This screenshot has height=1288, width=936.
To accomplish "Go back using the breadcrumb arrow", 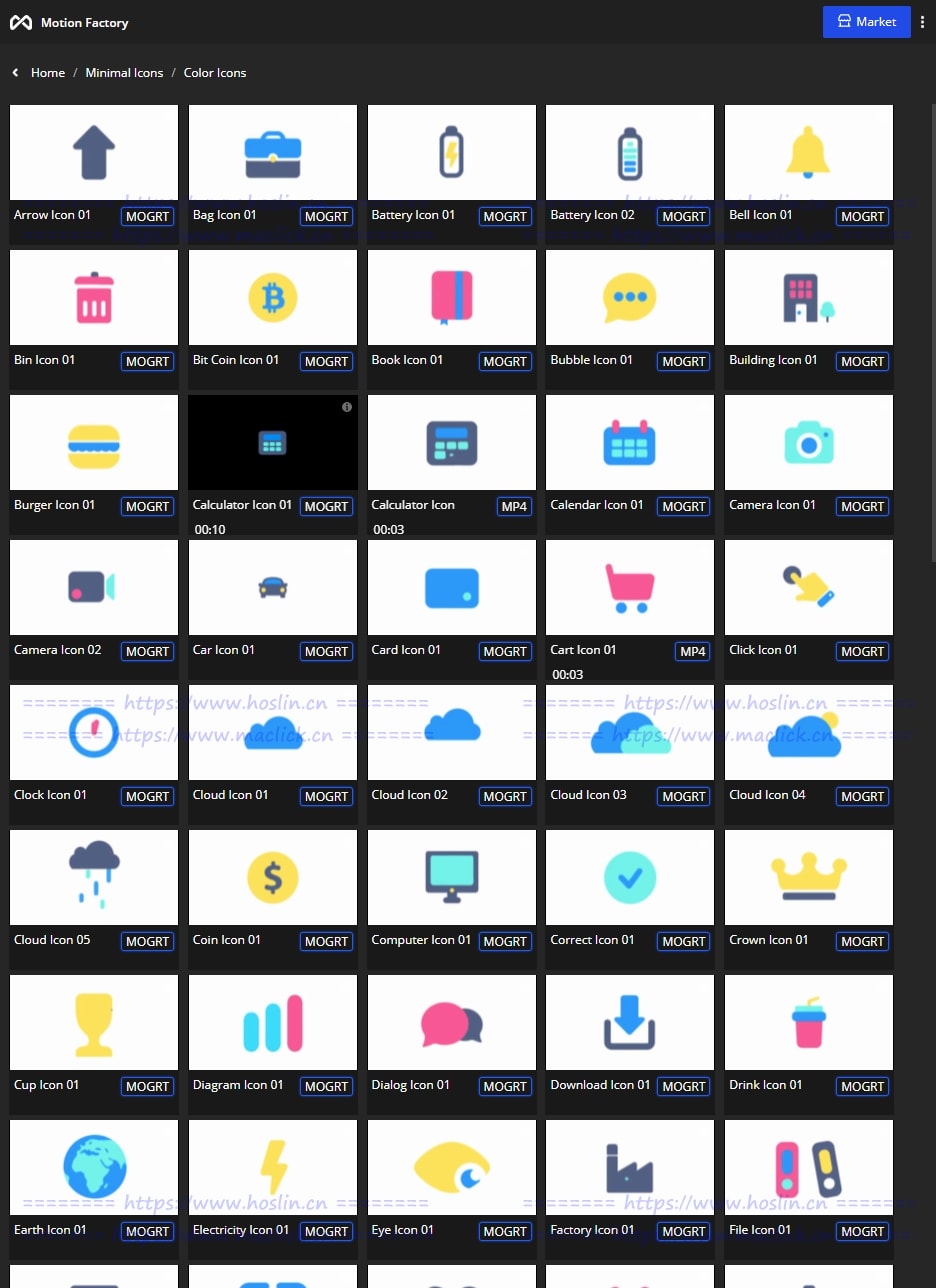I will (16, 73).
